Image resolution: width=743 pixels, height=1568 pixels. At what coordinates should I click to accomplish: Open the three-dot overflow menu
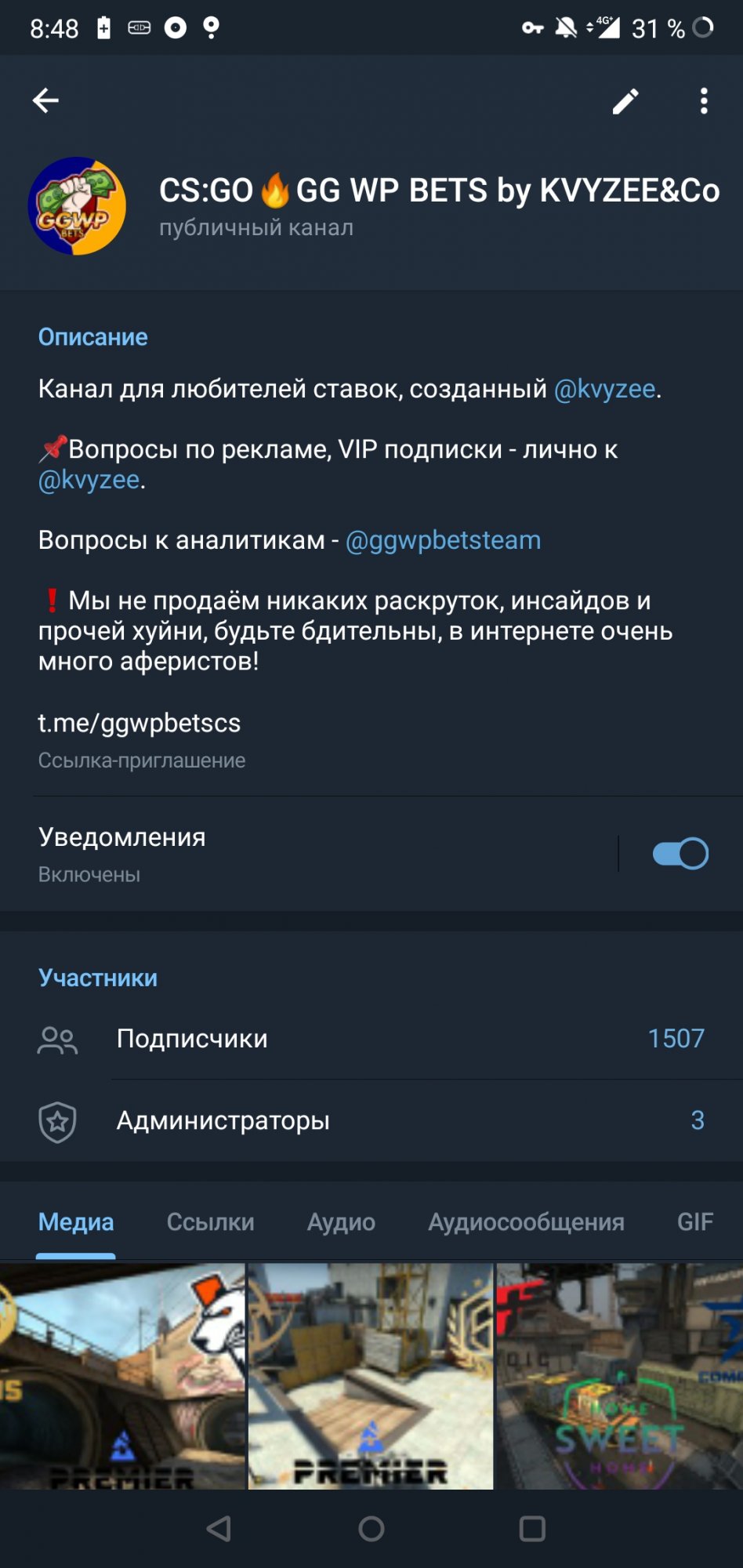coord(704,101)
